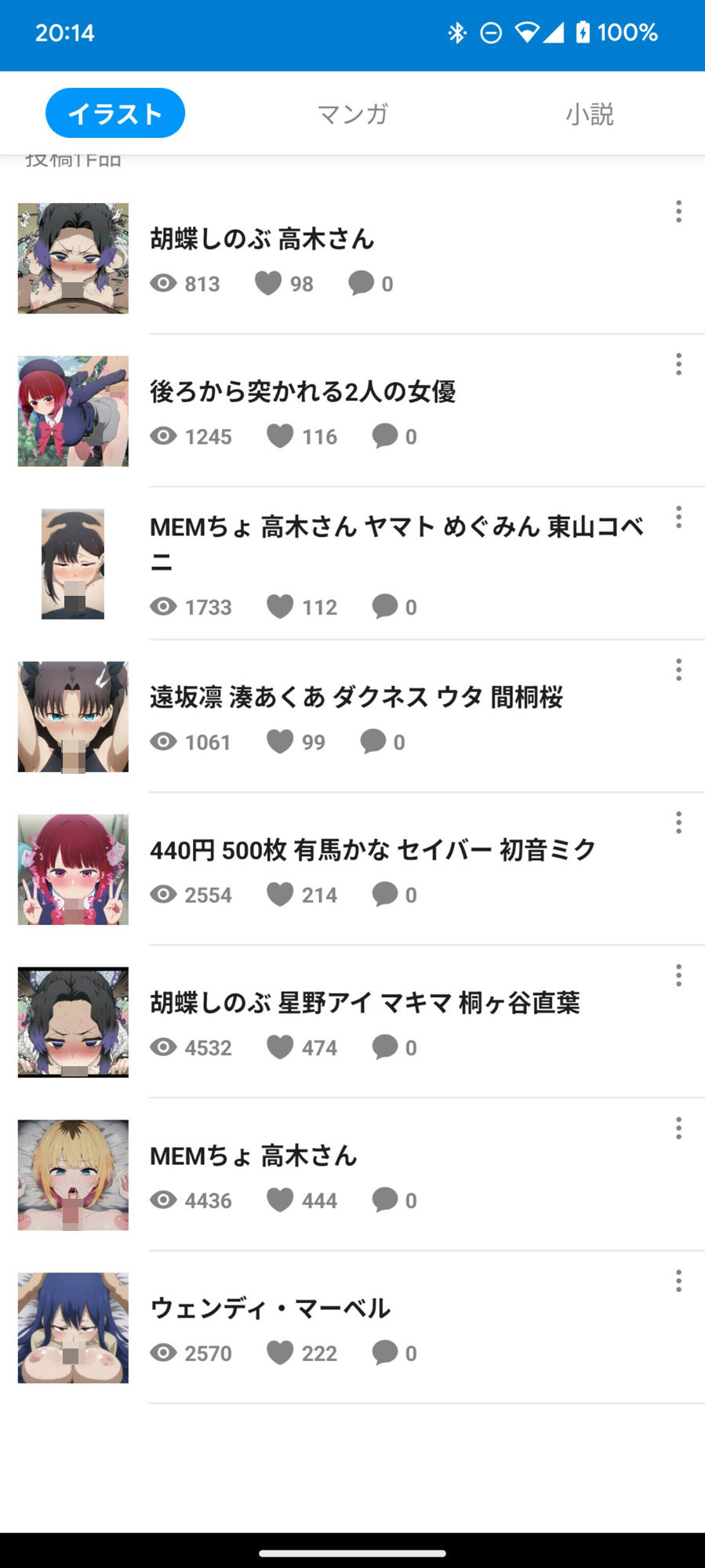Open overflow menu on 遠坂凛 湊あくあ entry

(x=678, y=670)
